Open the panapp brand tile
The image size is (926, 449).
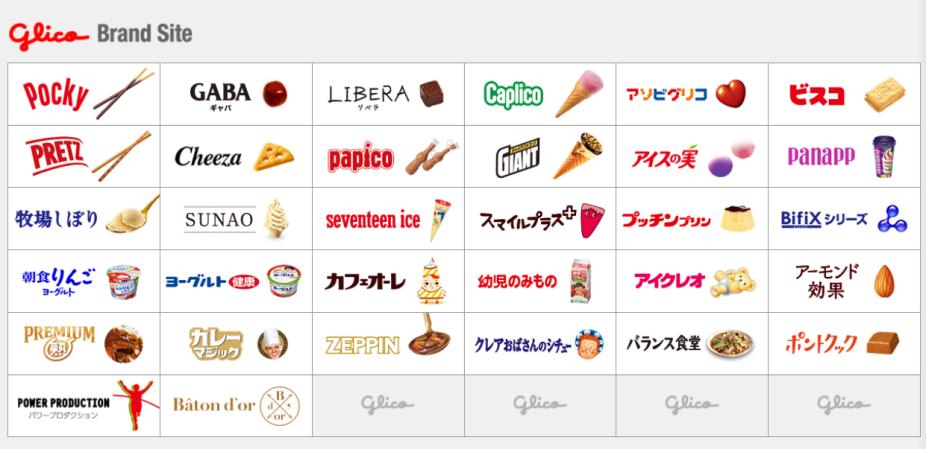click(844, 156)
